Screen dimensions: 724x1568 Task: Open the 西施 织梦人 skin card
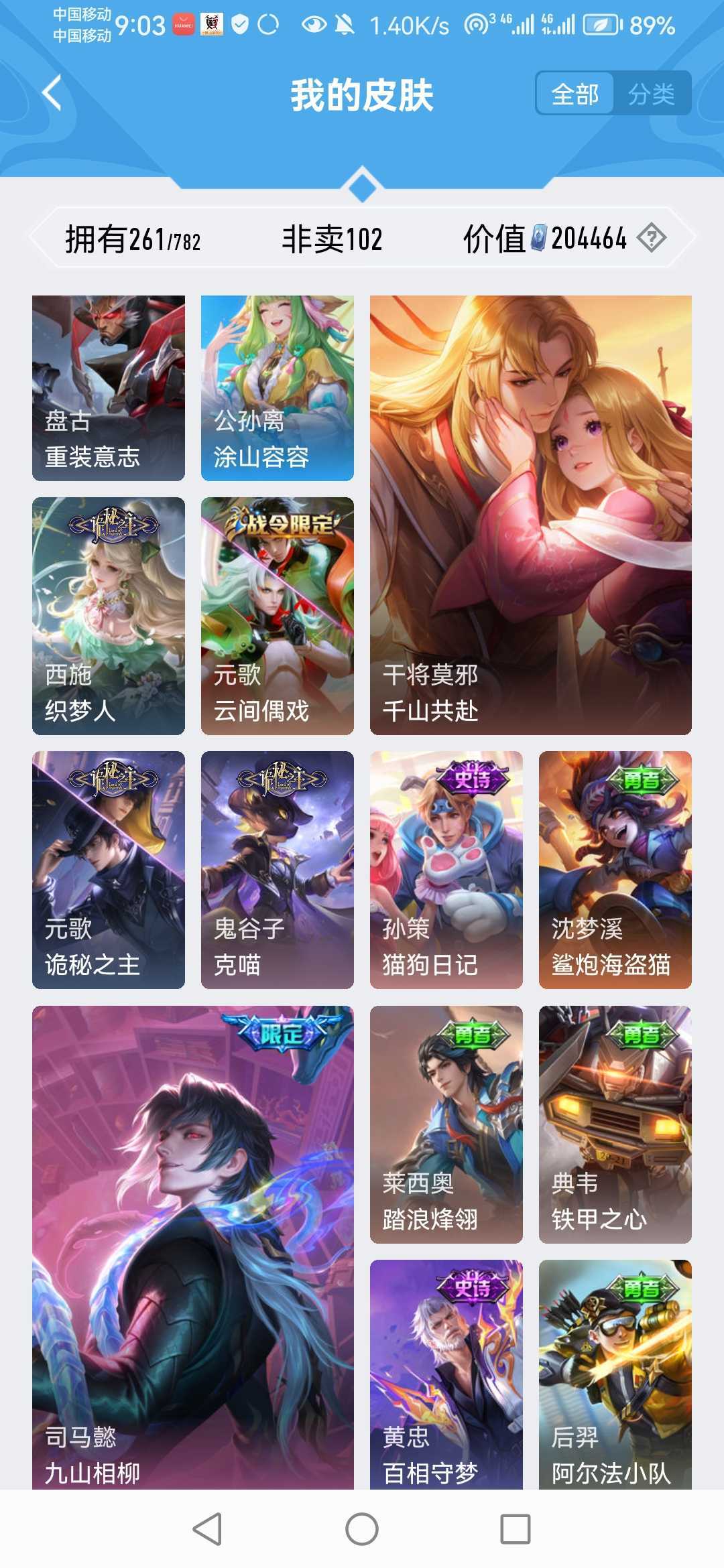pos(109,616)
